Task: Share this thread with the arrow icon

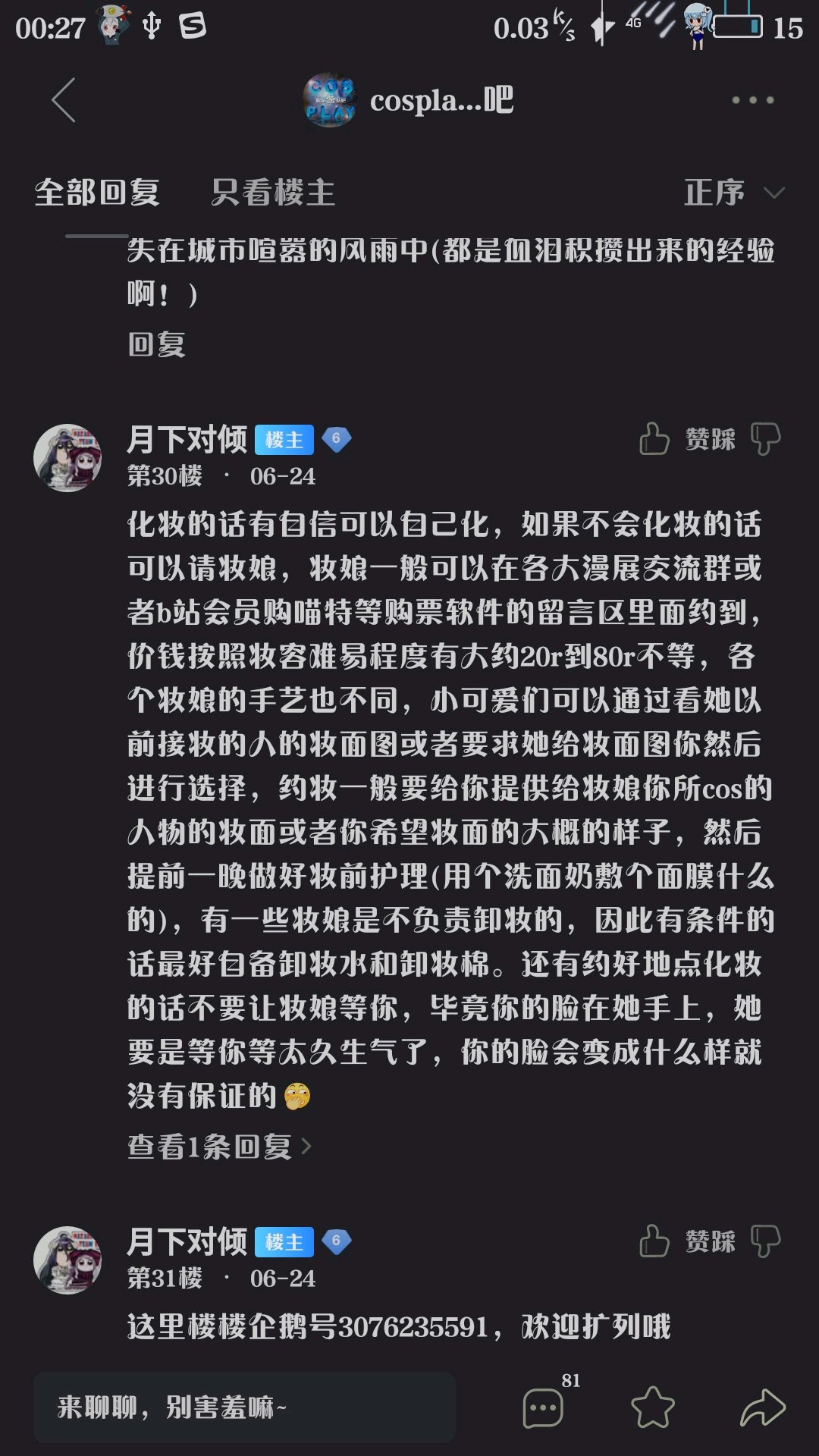Action: coord(762,1407)
